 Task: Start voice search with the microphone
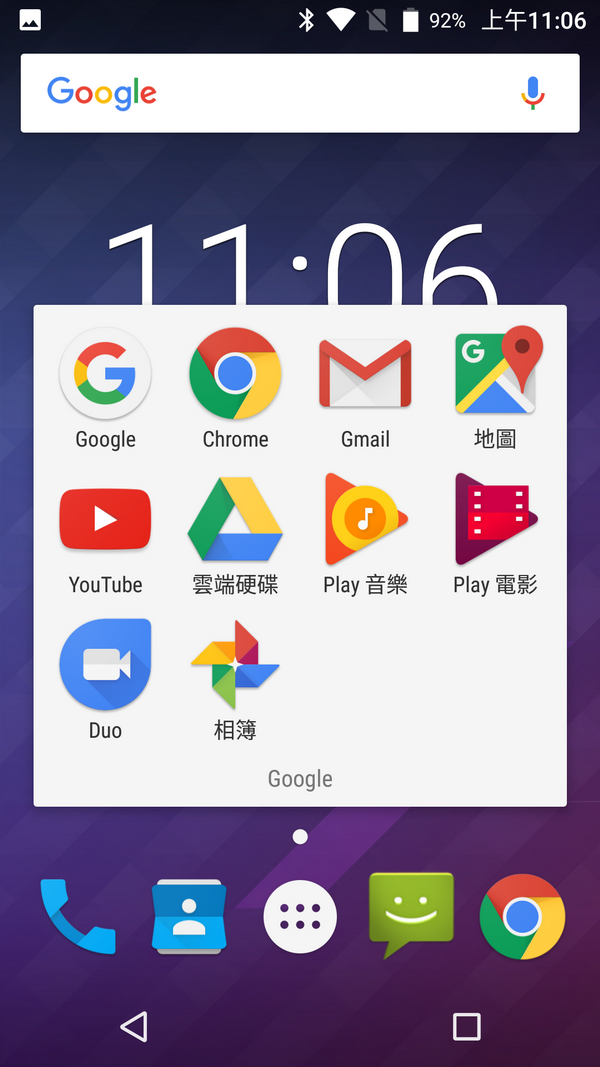tap(533, 93)
